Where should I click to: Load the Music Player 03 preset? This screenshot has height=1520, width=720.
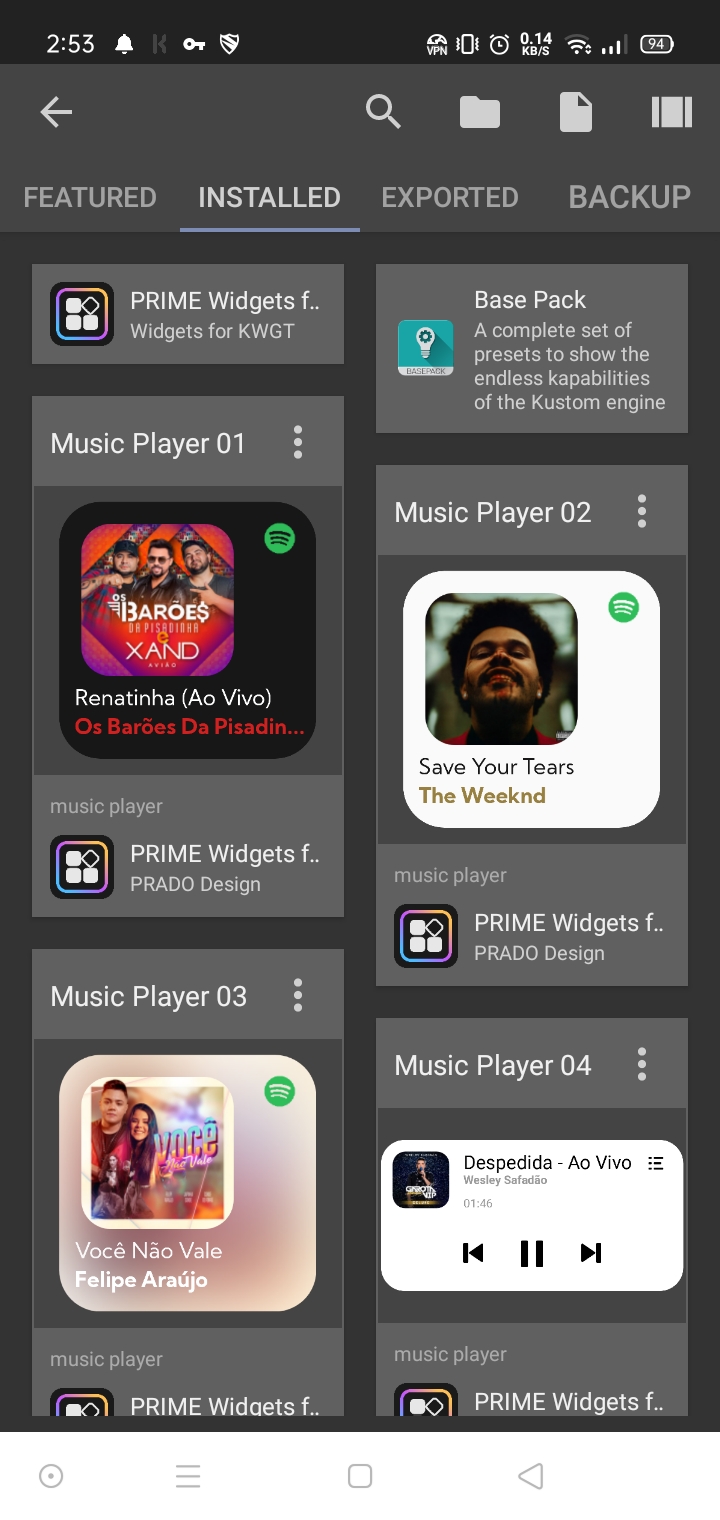(188, 1183)
